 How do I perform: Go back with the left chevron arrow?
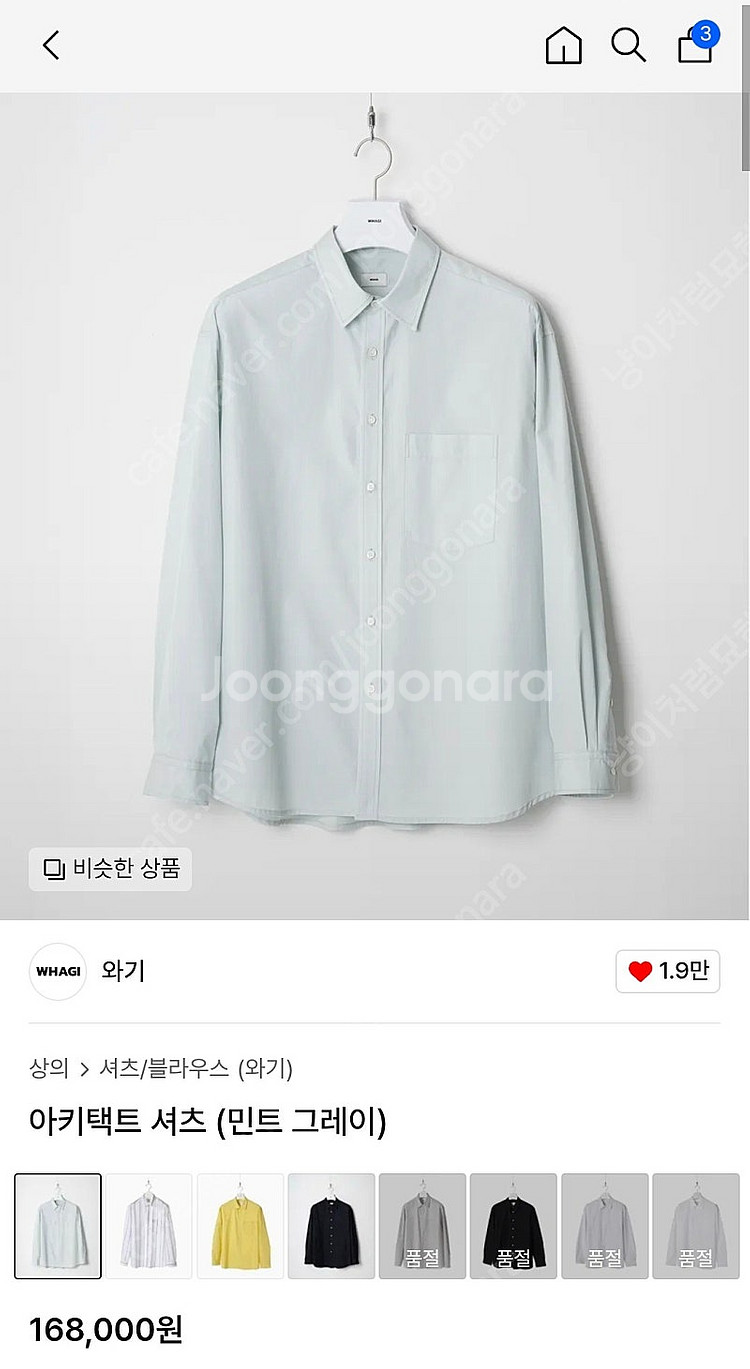(50, 45)
